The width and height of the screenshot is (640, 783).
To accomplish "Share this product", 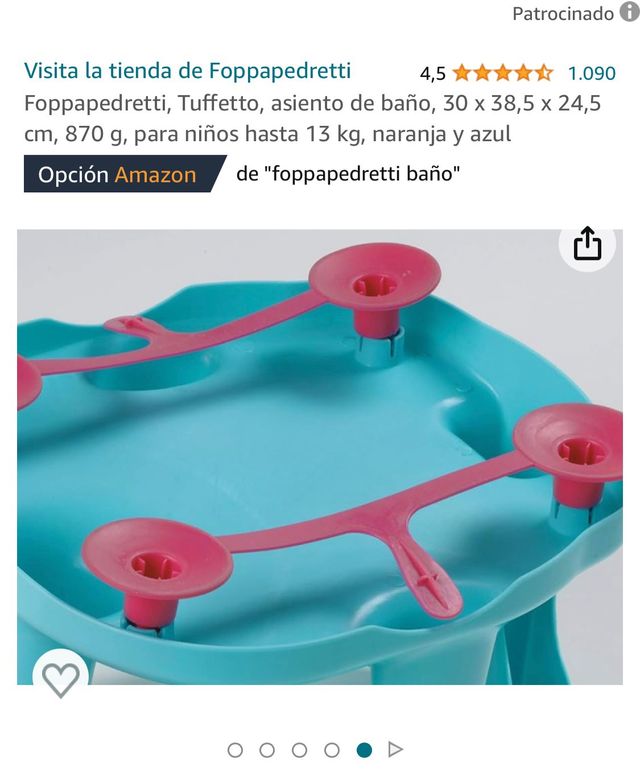I will (x=587, y=244).
